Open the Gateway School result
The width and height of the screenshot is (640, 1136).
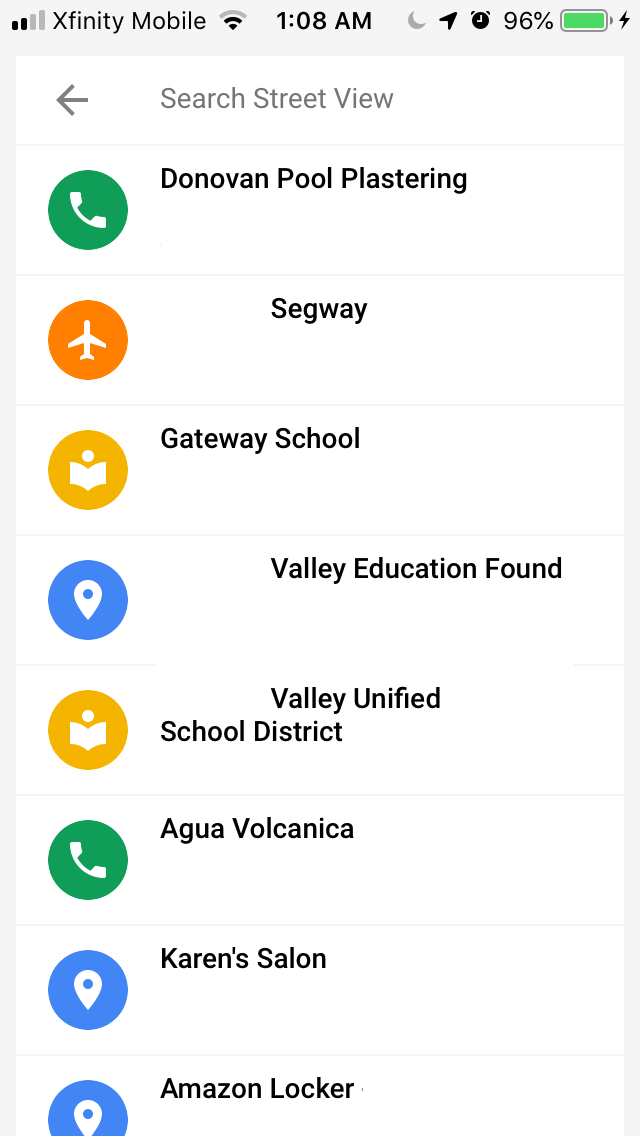click(x=260, y=439)
